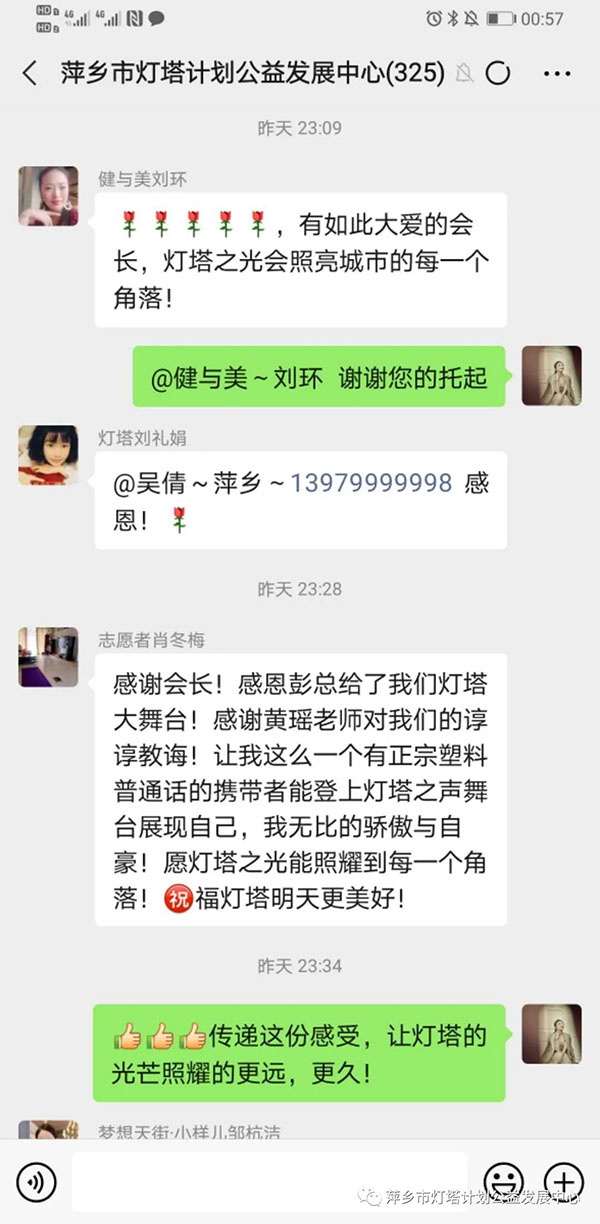Image resolution: width=600 pixels, height=1224 pixels.
Task: Open the emoji picker
Action: point(504,1182)
